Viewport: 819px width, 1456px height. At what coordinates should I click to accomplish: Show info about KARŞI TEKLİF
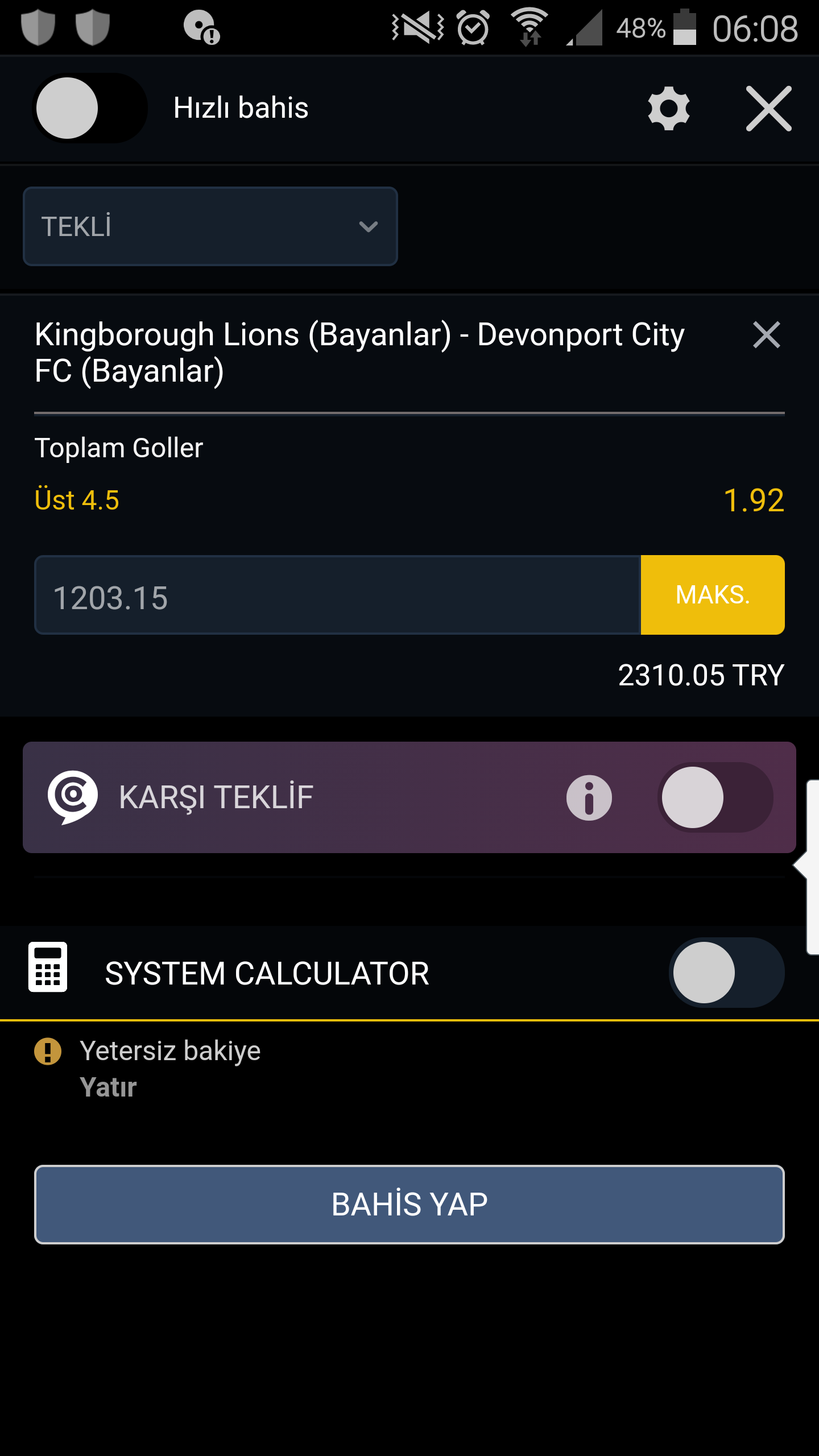pos(589,797)
